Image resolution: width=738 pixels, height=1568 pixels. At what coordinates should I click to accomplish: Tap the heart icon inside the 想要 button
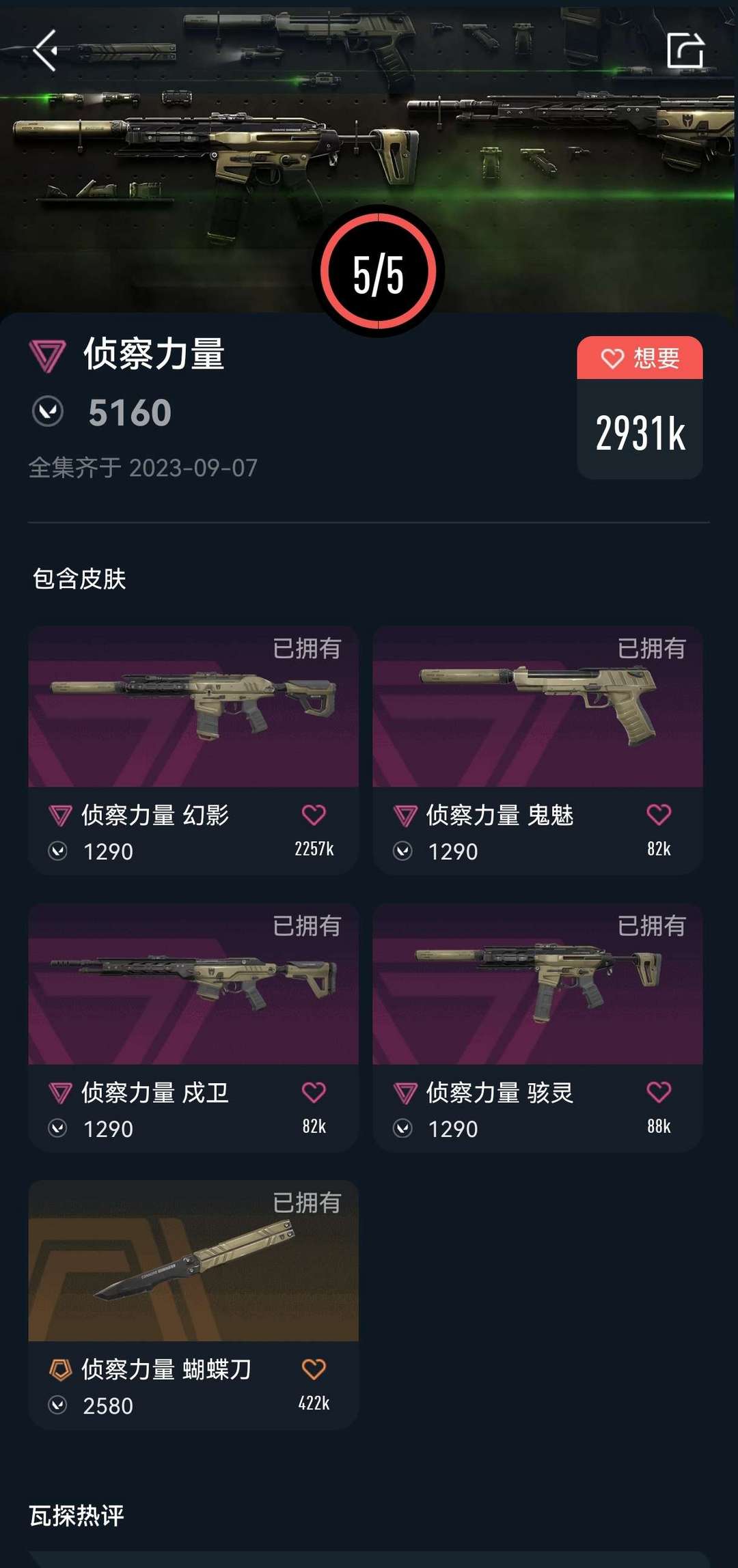pos(610,356)
